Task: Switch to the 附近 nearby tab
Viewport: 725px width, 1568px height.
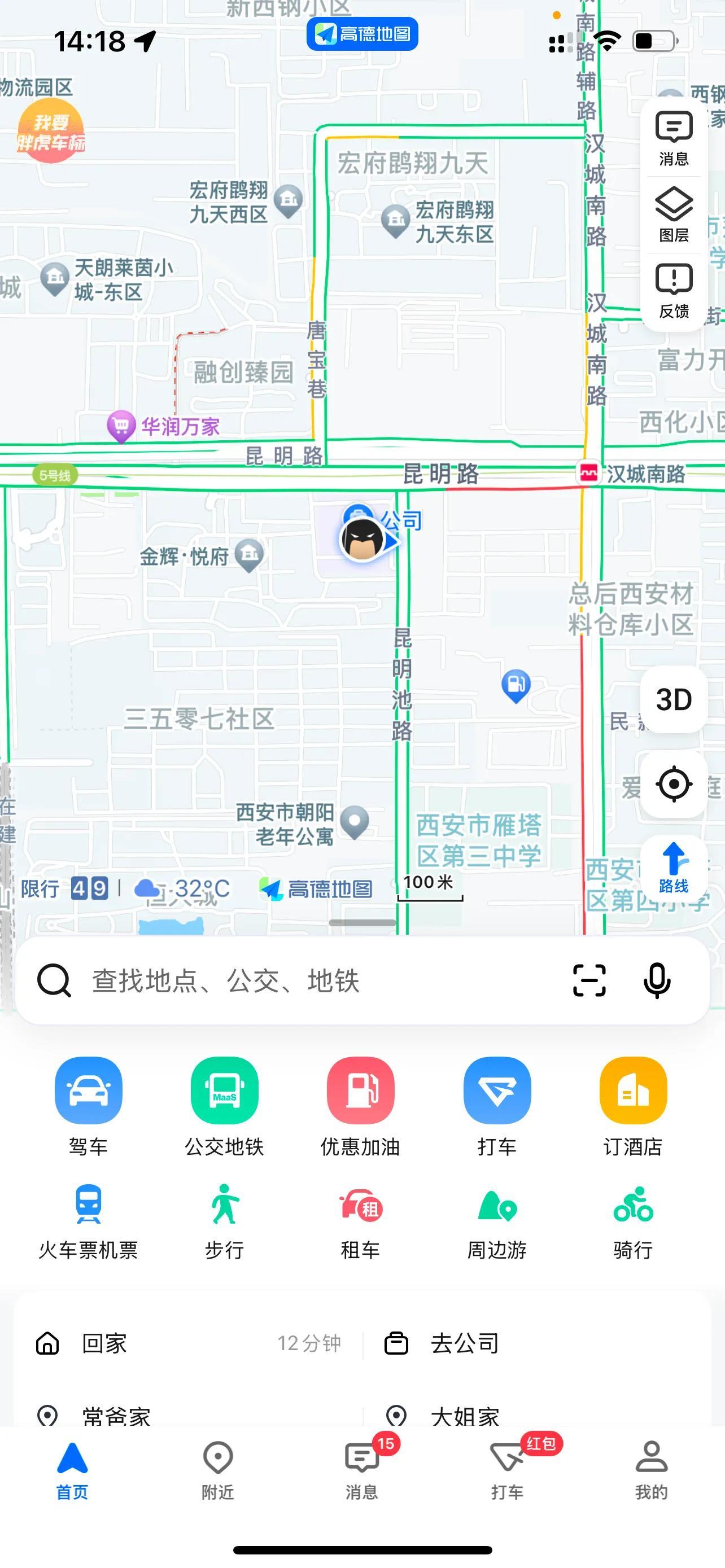Action: (x=217, y=1470)
